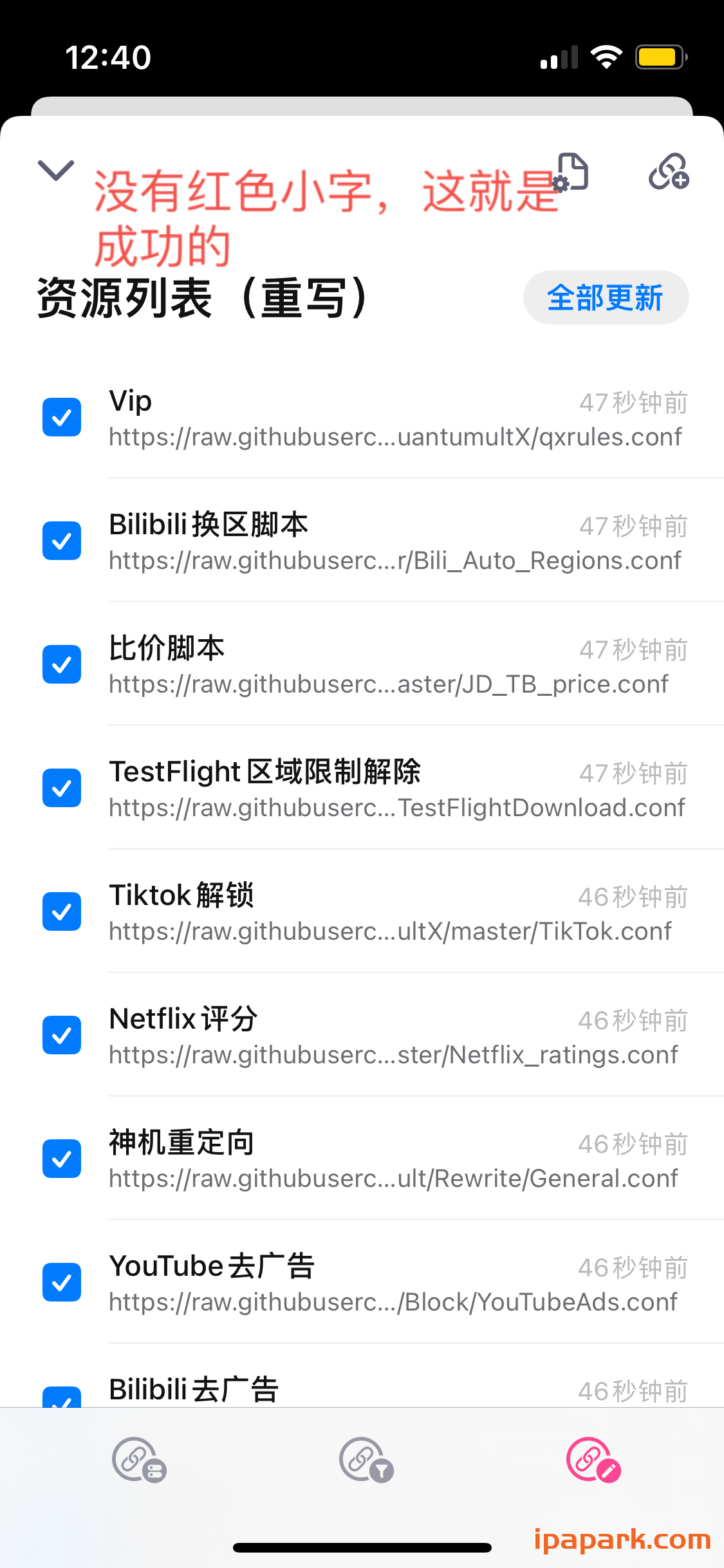Uncheck the Vip entry
Image resolution: width=724 pixels, height=1568 pixels.
point(61,417)
